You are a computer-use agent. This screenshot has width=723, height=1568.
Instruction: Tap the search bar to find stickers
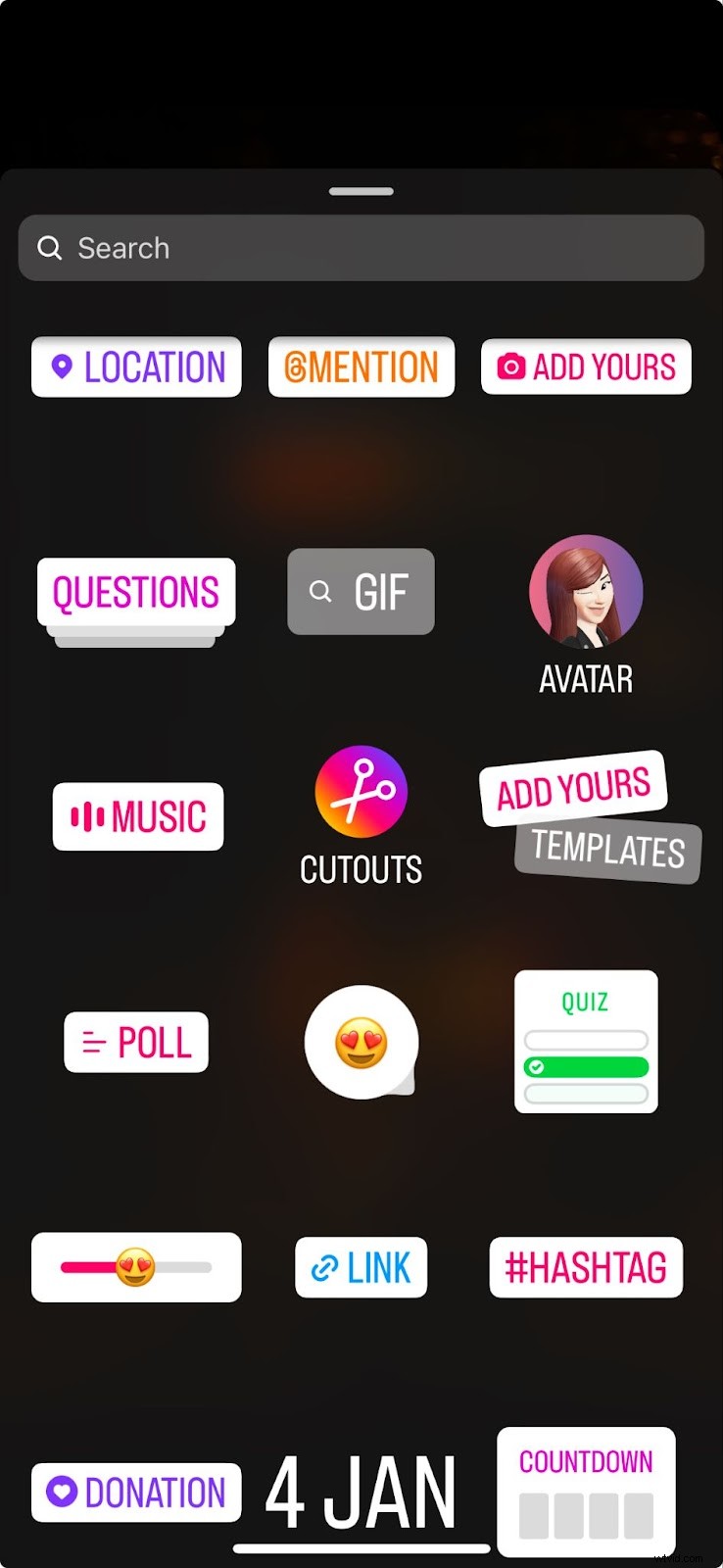(361, 247)
